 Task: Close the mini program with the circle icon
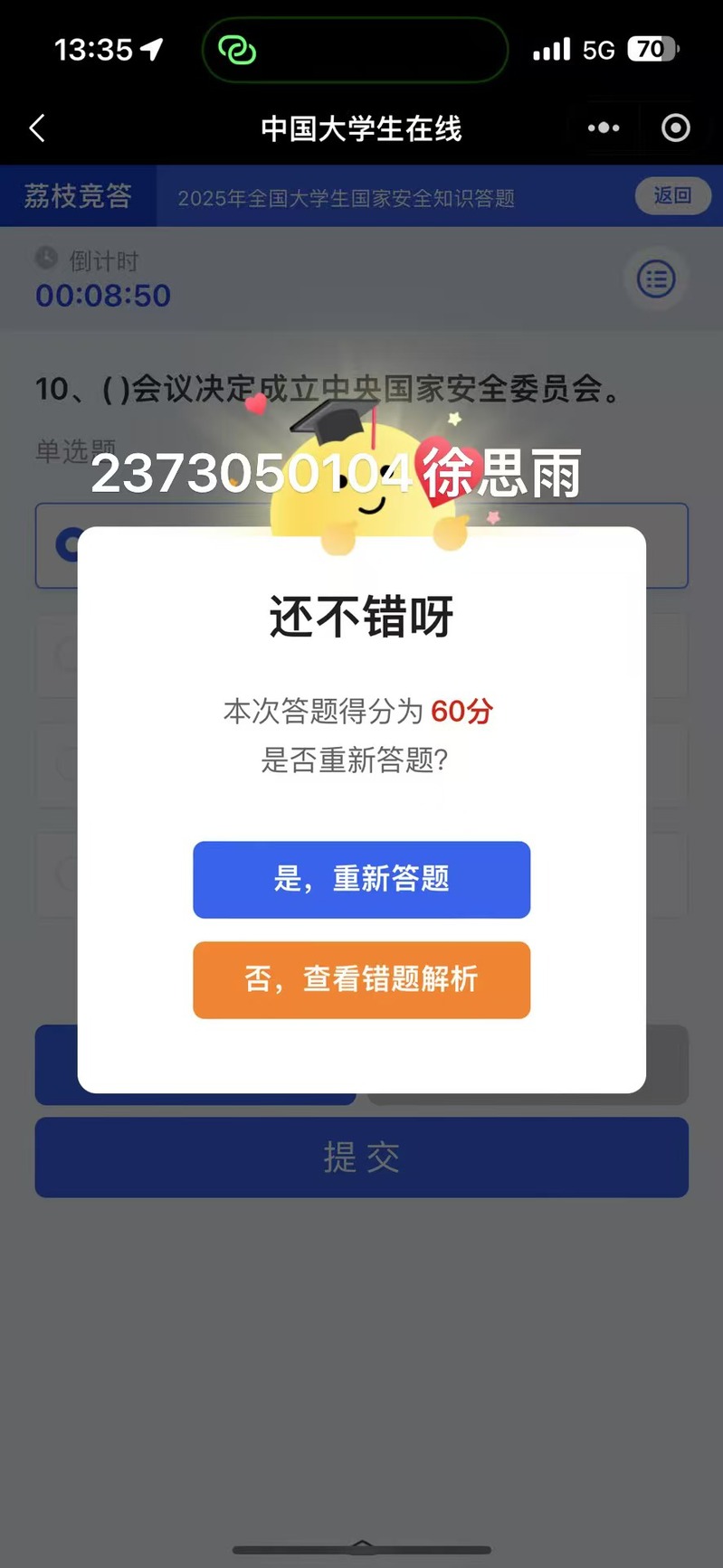[675, 128]
